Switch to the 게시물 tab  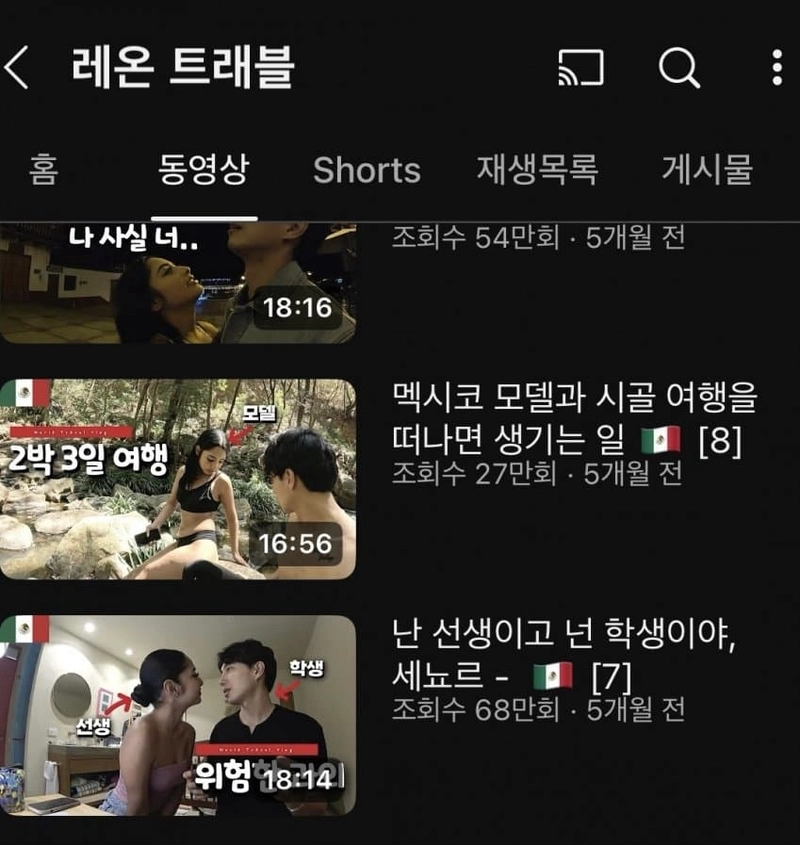(x=706, y=170)
